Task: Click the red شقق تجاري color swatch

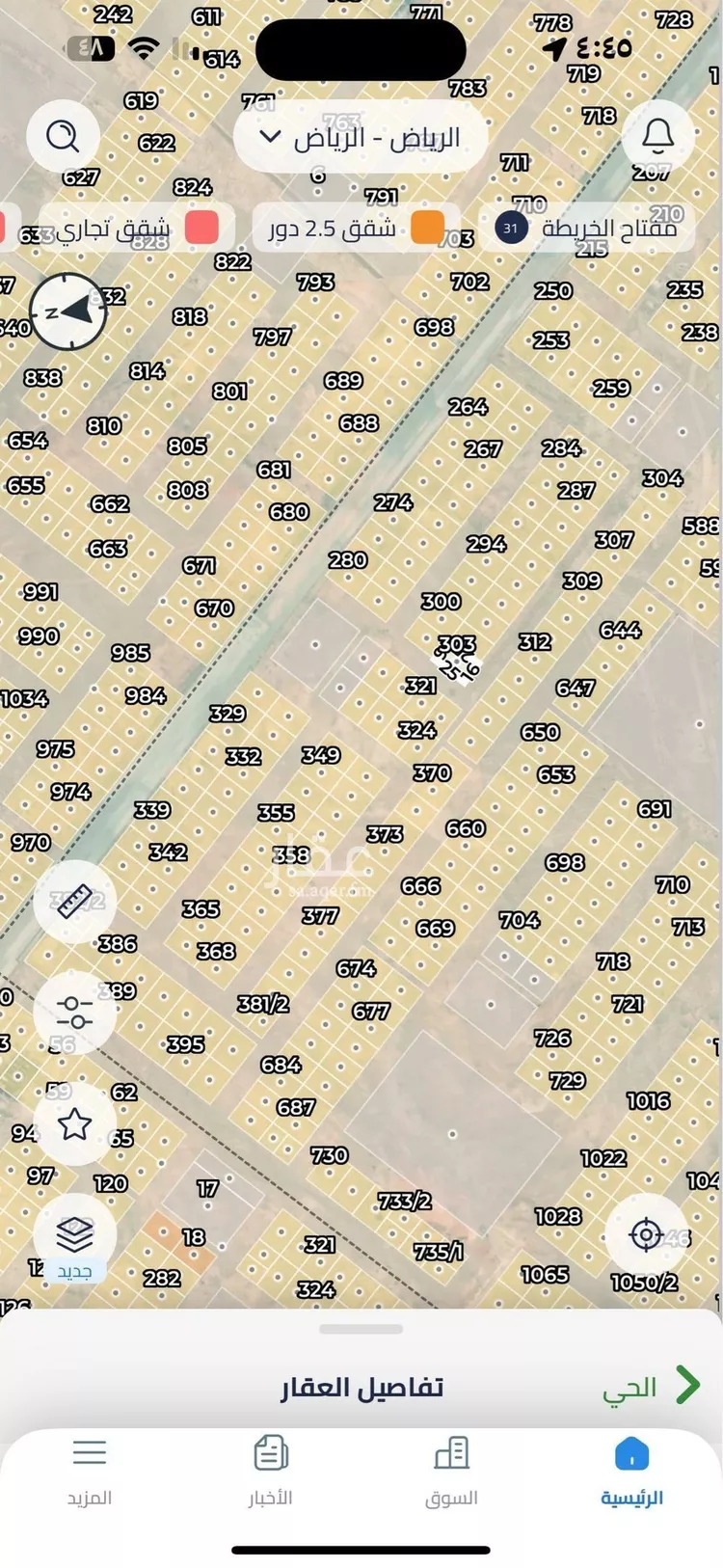Action: coord(202,229)
